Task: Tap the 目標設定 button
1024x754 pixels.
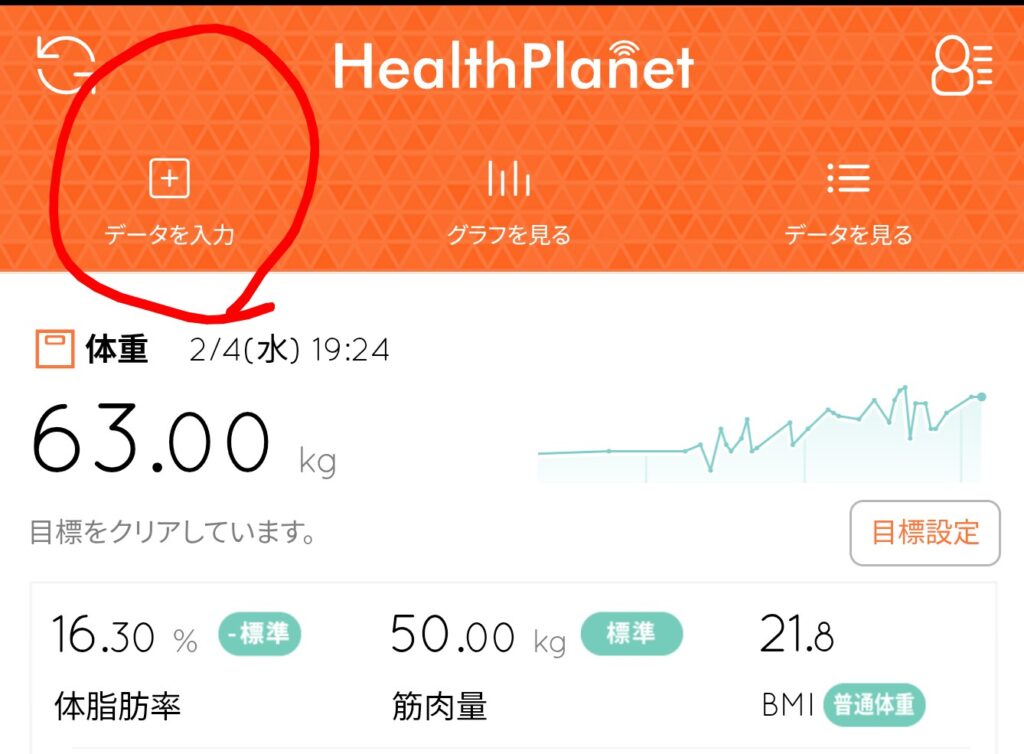Action: pos(924,533)
